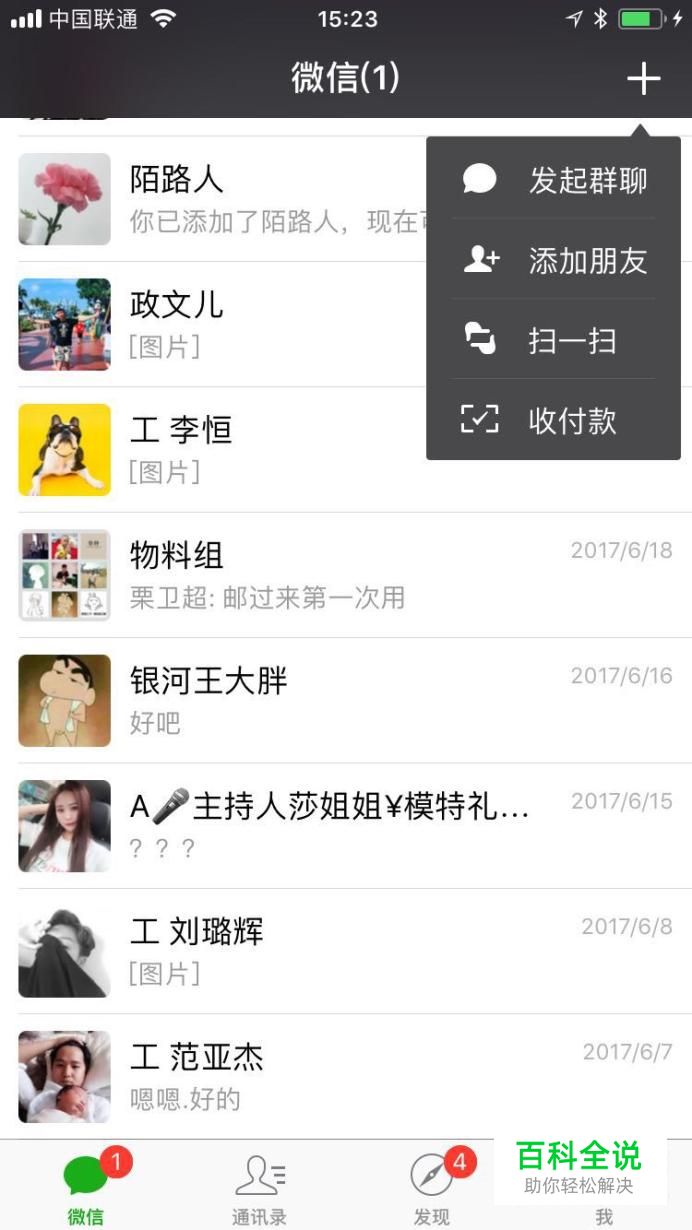
Task: Start a group chat via 发起群聊
Action: click(554, 180)
